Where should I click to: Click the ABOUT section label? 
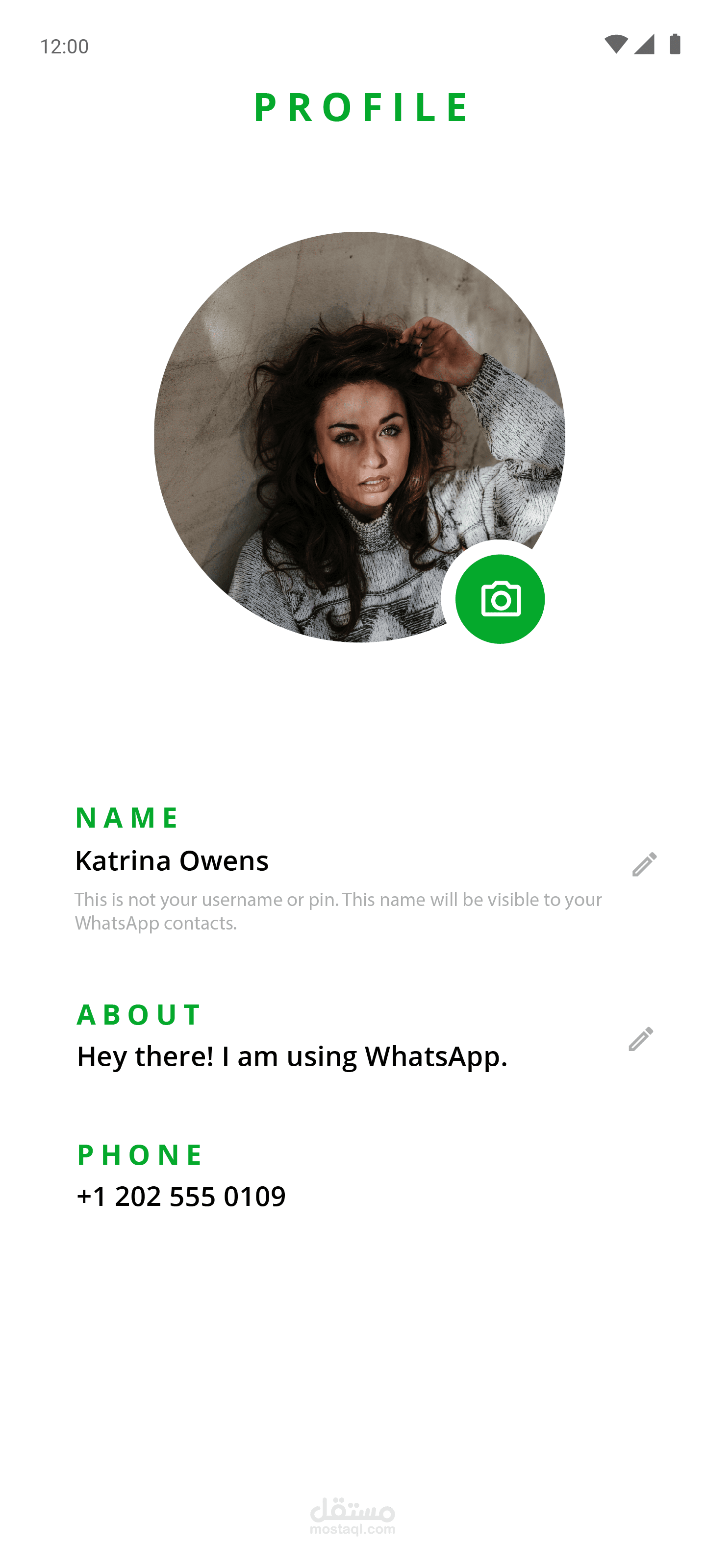click(x=137, y=1013)
